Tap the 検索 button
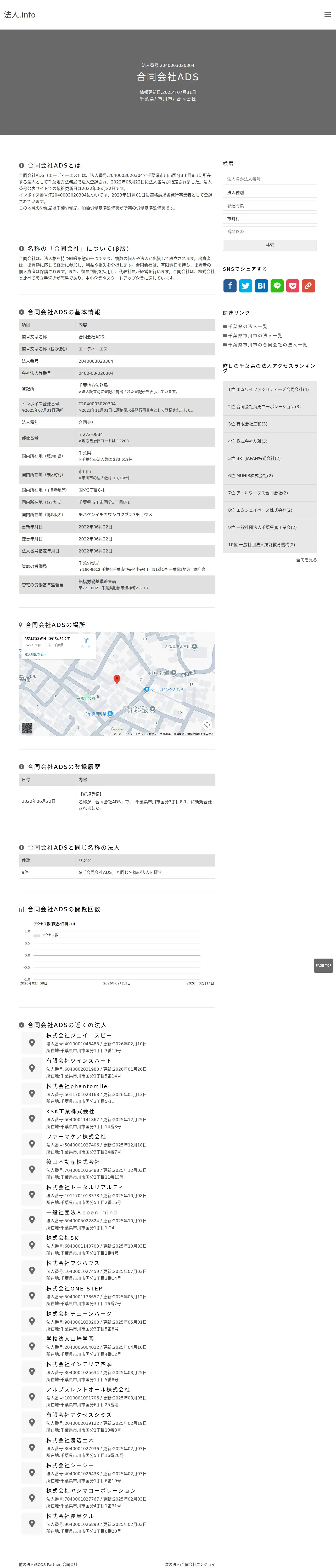The image size is (336, 1568). [x=270, y=245]
